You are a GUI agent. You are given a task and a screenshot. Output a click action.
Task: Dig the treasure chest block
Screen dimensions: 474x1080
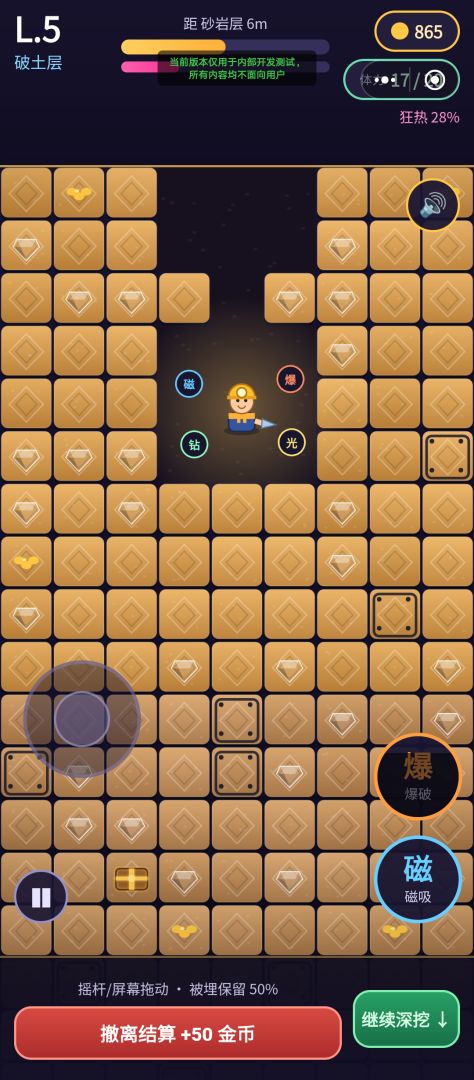(132, 879)
